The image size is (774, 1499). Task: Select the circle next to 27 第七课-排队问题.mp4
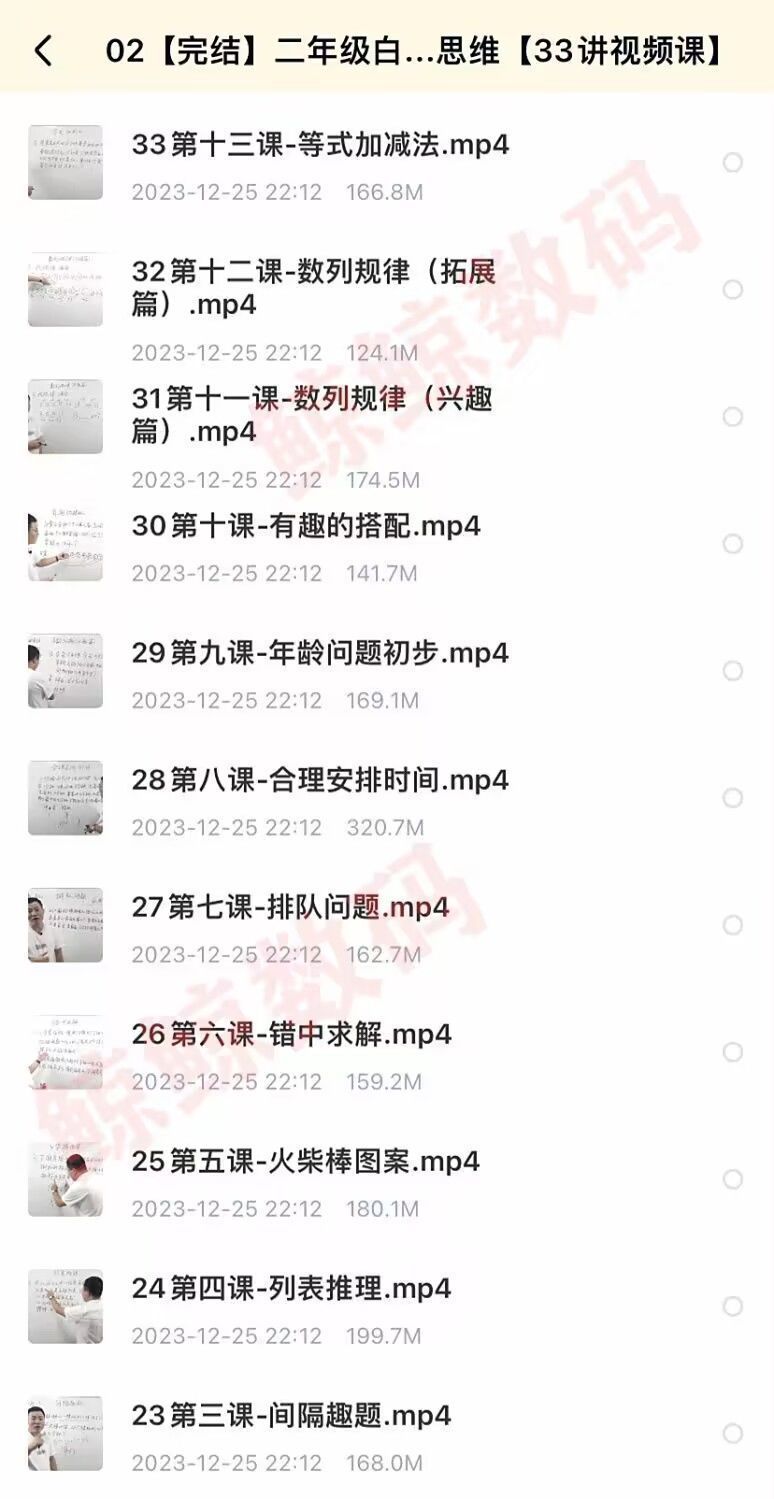(733, 925)
